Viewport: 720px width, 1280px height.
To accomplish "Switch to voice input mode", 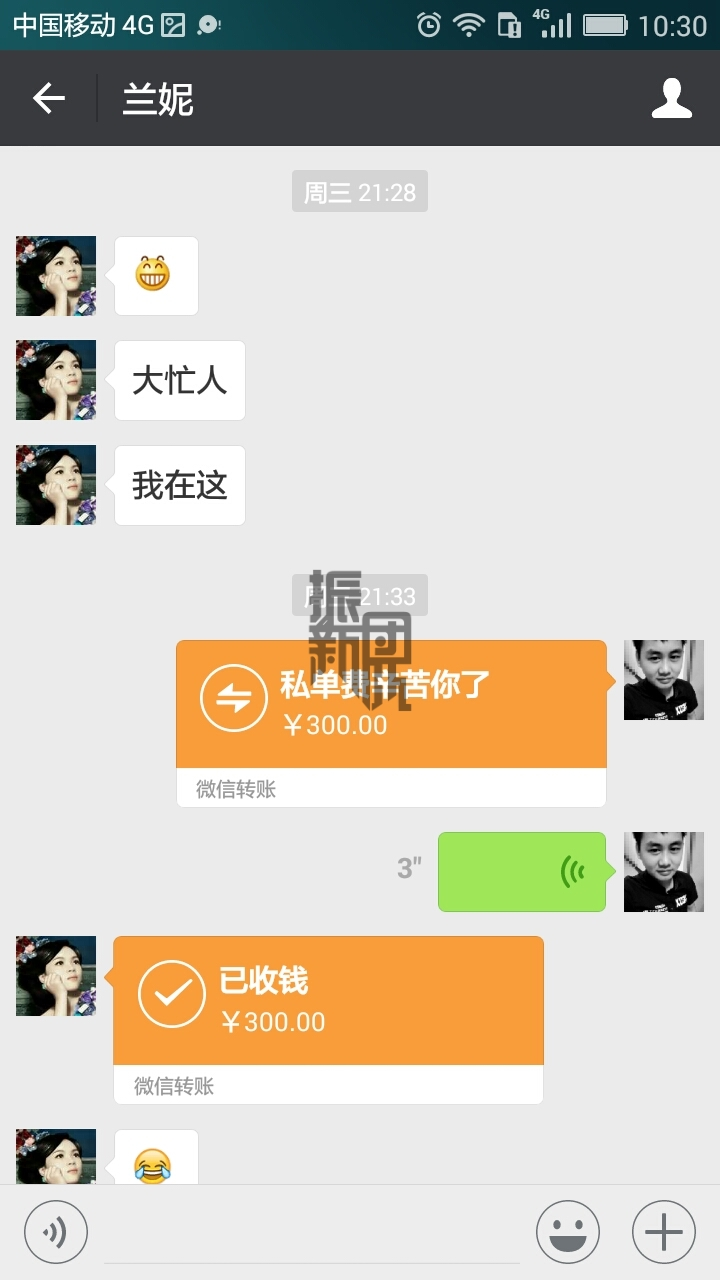I will pyautogui.click(x=56, y=1232).
